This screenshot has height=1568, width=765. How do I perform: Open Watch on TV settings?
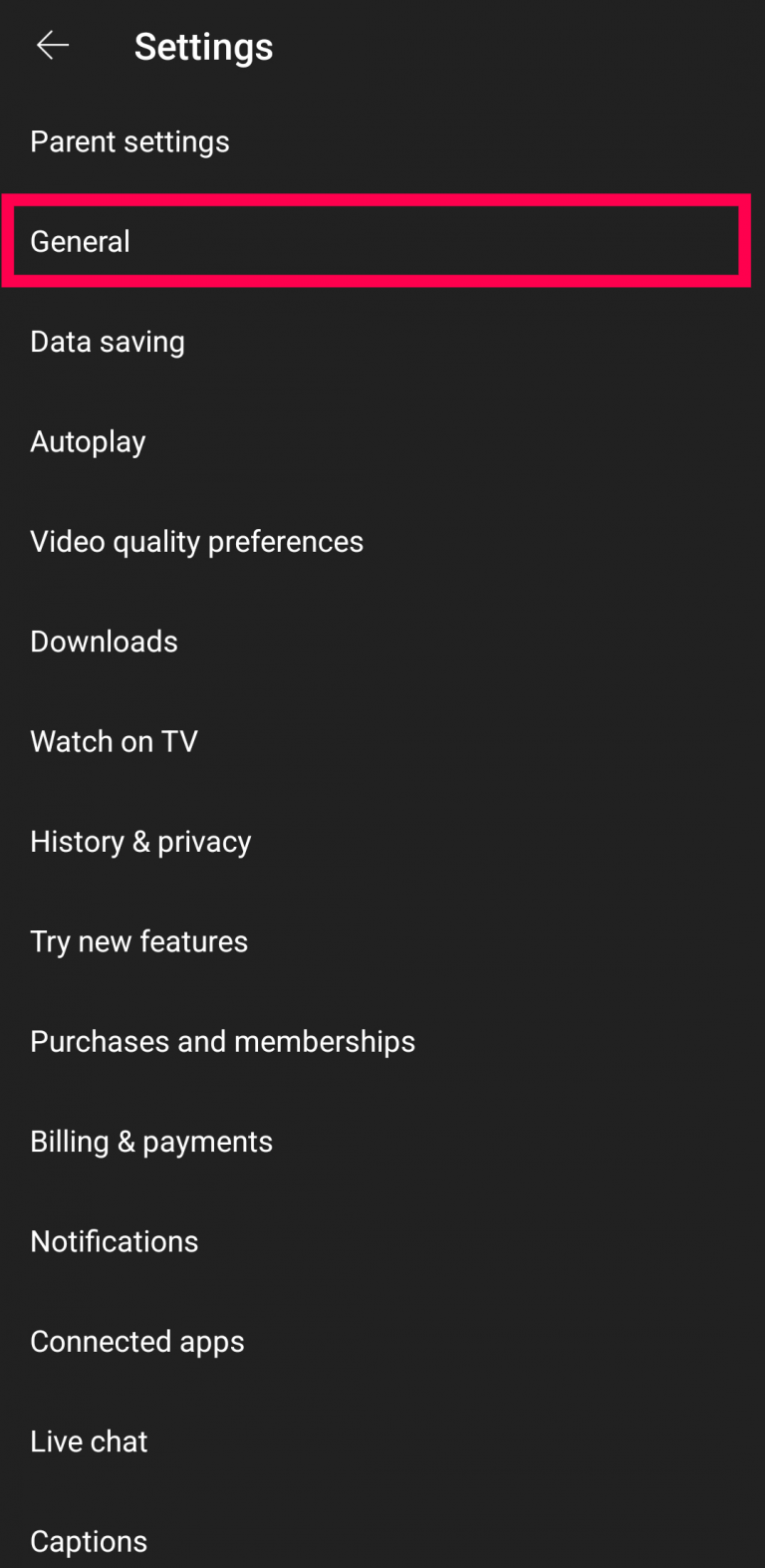coord(114,741)
